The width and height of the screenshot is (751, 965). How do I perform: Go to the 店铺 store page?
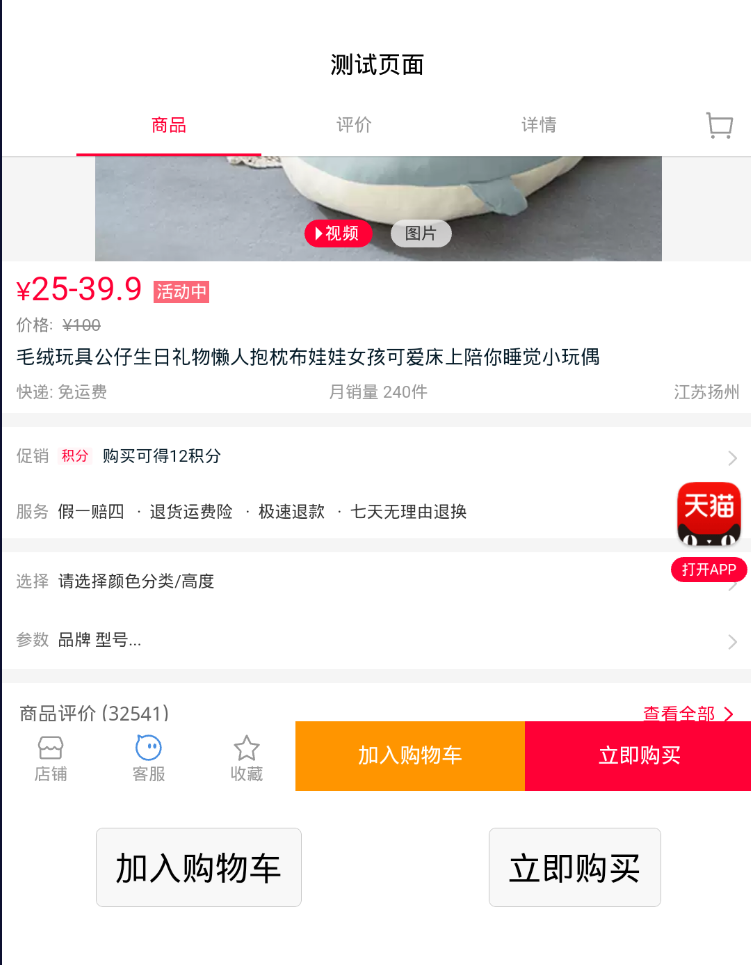pos(51,758)
